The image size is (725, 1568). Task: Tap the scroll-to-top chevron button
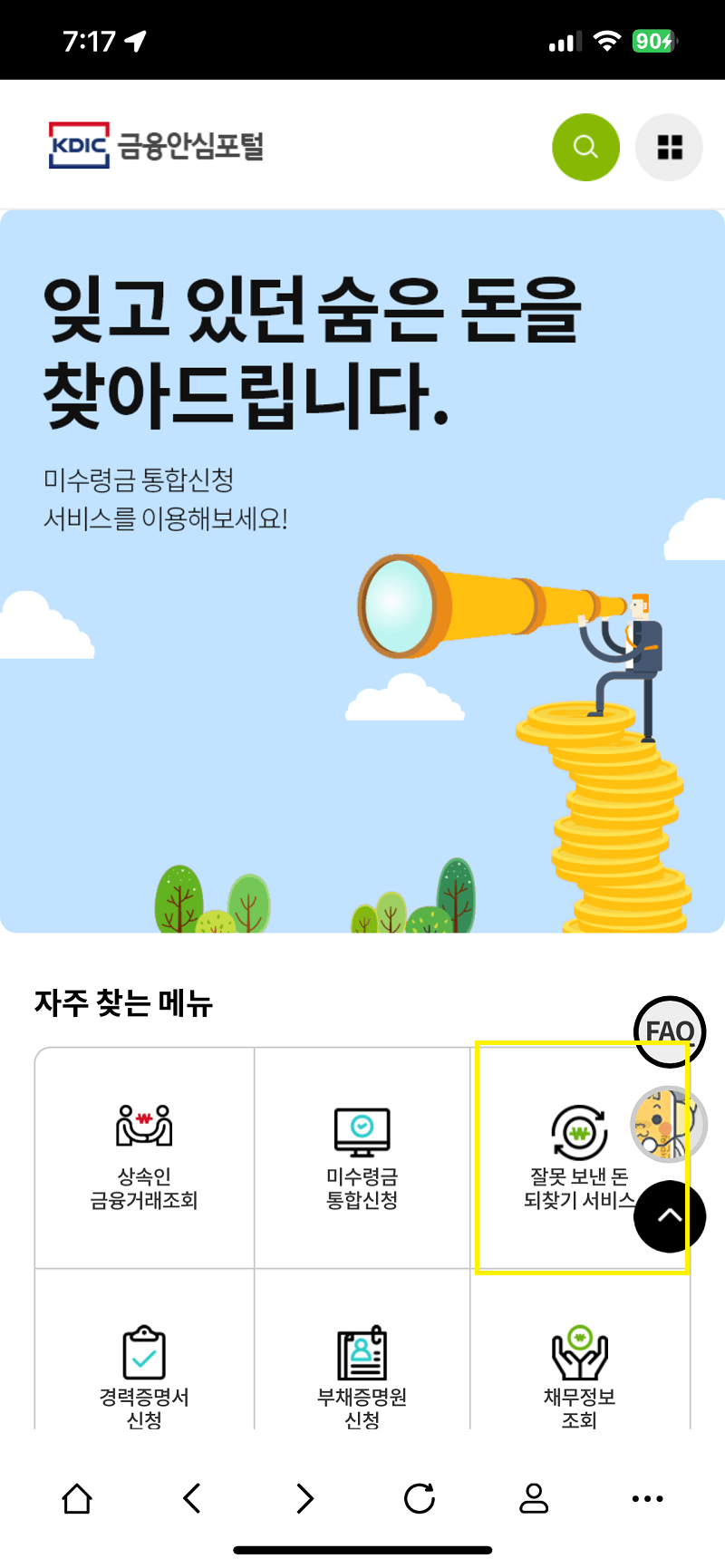point(669,1216)
